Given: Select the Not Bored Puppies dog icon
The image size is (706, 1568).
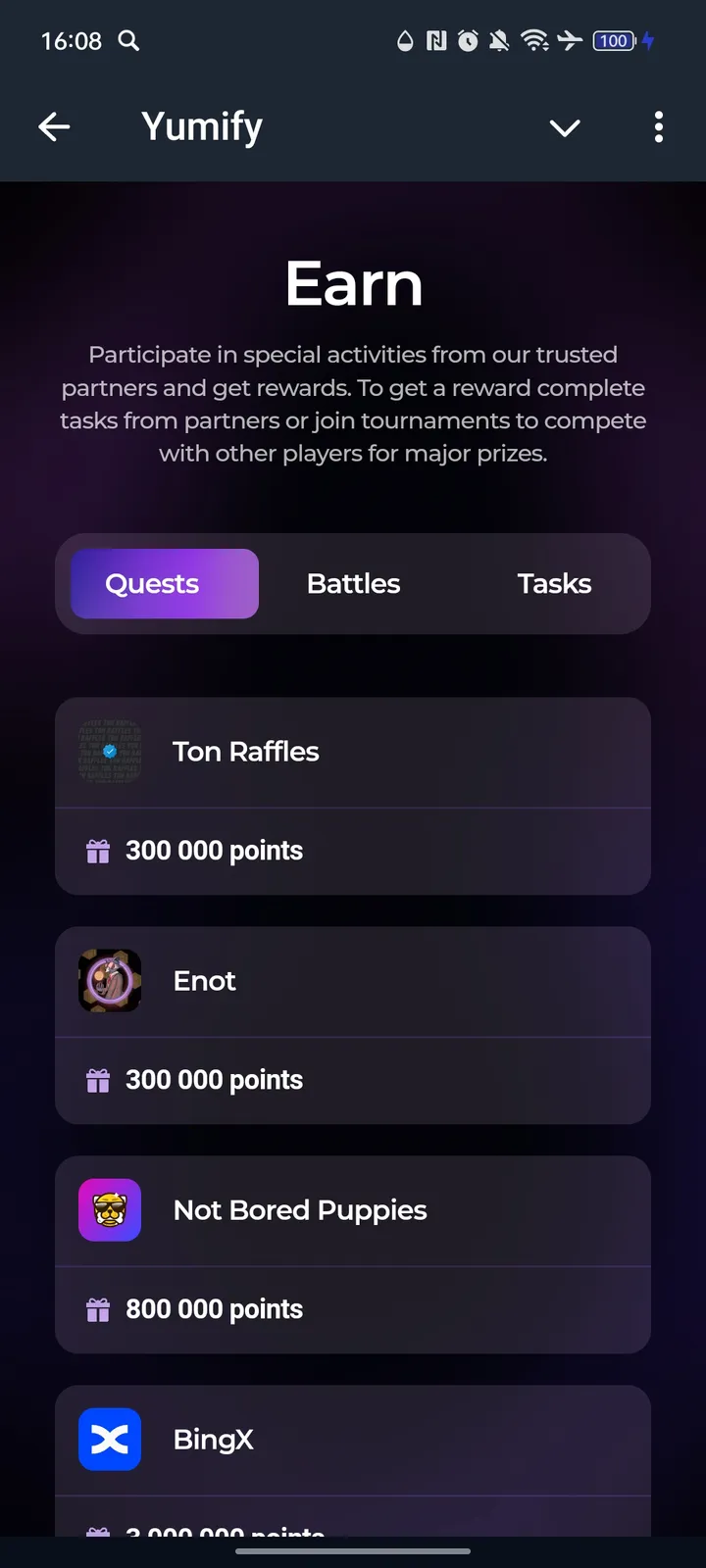Looking at the screenshot, I should click(109, 1209).
